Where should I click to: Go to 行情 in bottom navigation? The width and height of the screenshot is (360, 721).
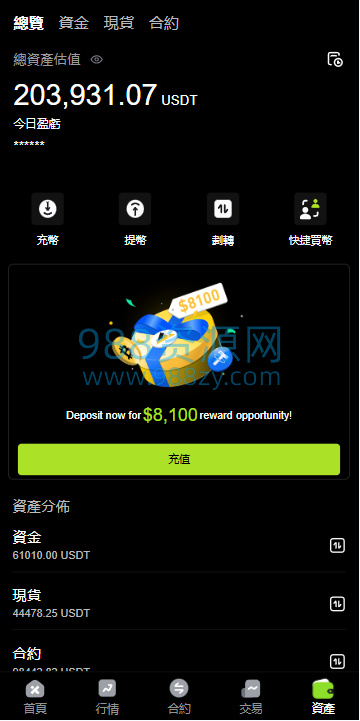point(107,698)
